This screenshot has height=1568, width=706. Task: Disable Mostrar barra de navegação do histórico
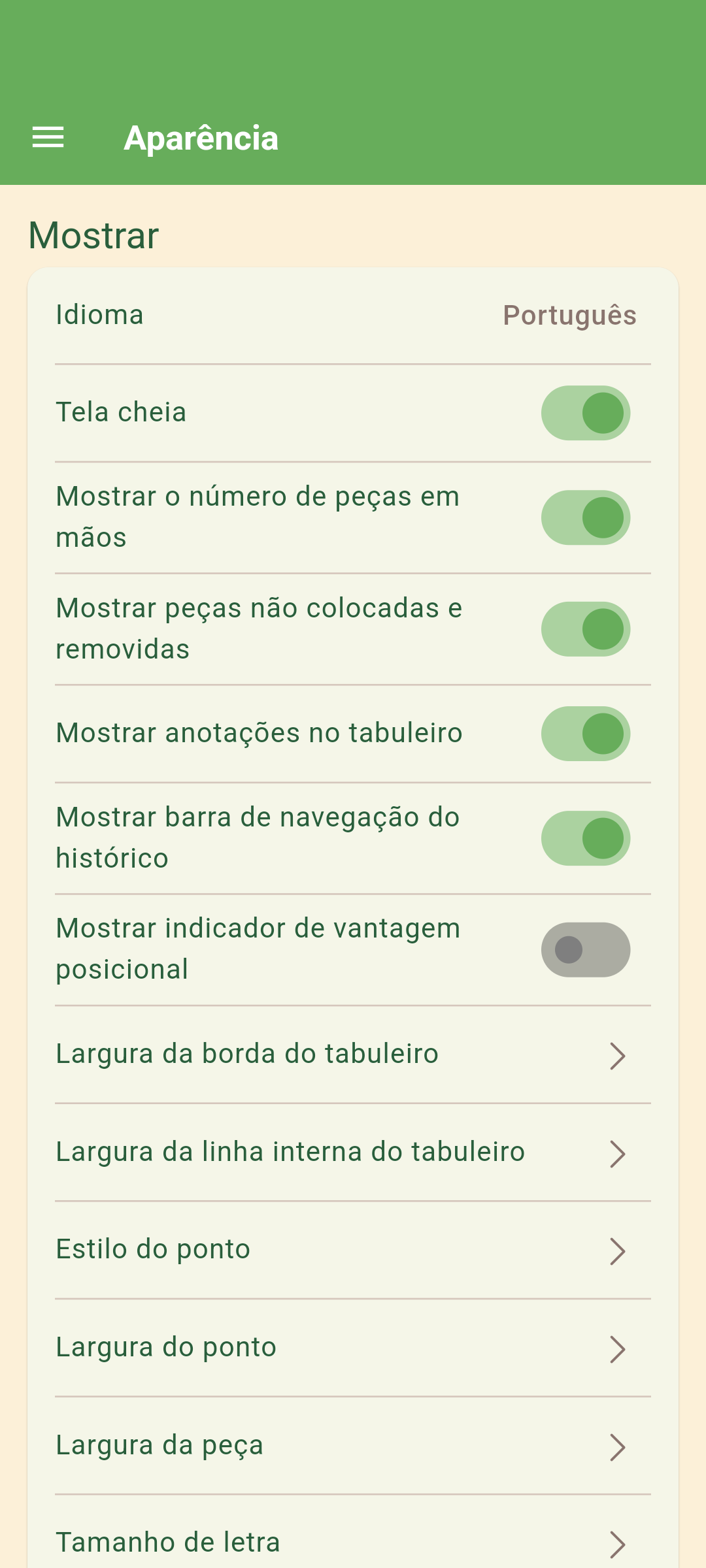pyautogui.click(x=585, y=838)
